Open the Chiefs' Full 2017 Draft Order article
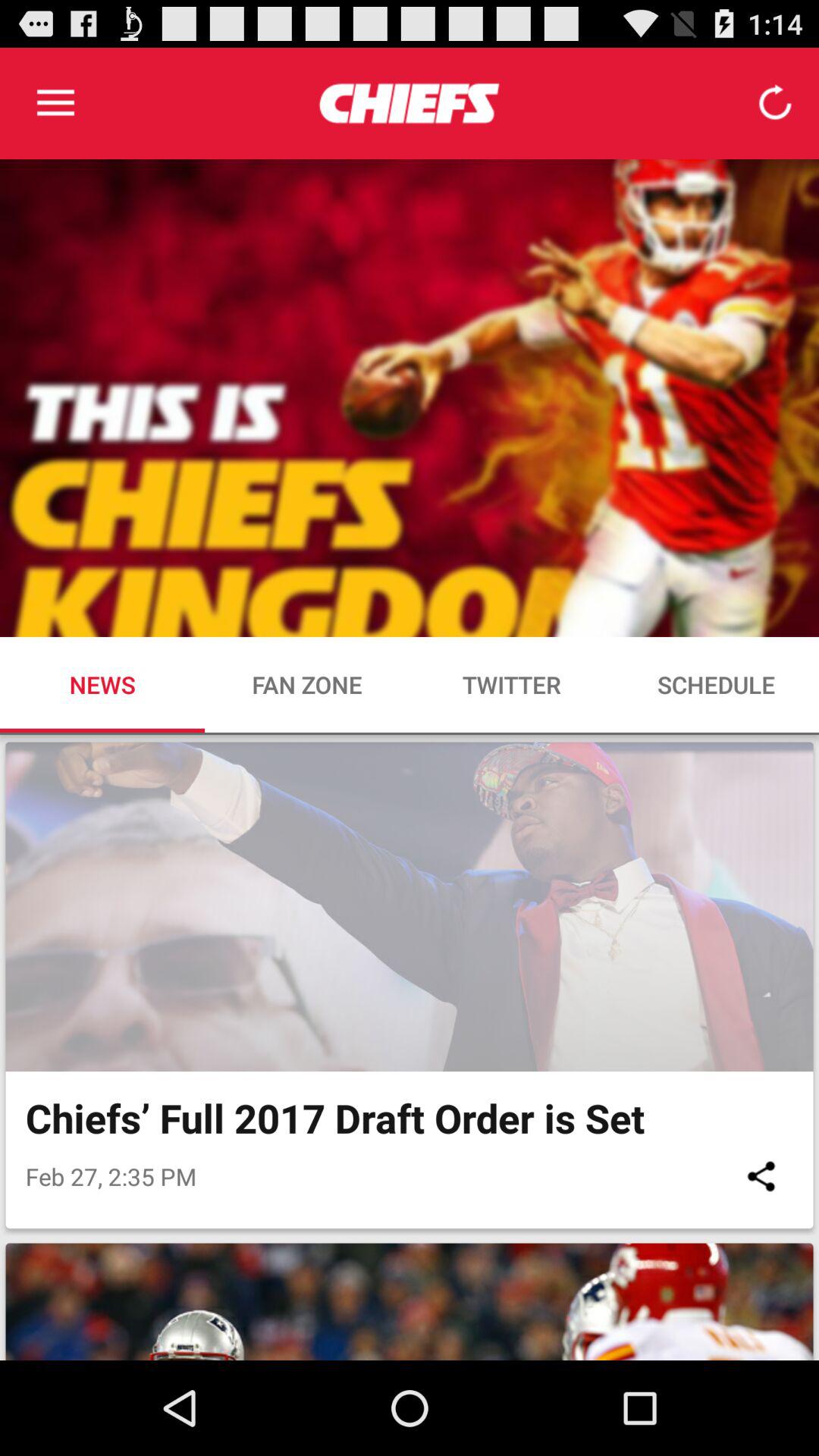Viewport: 819px width, 1456px height. [x=409, y=985]
